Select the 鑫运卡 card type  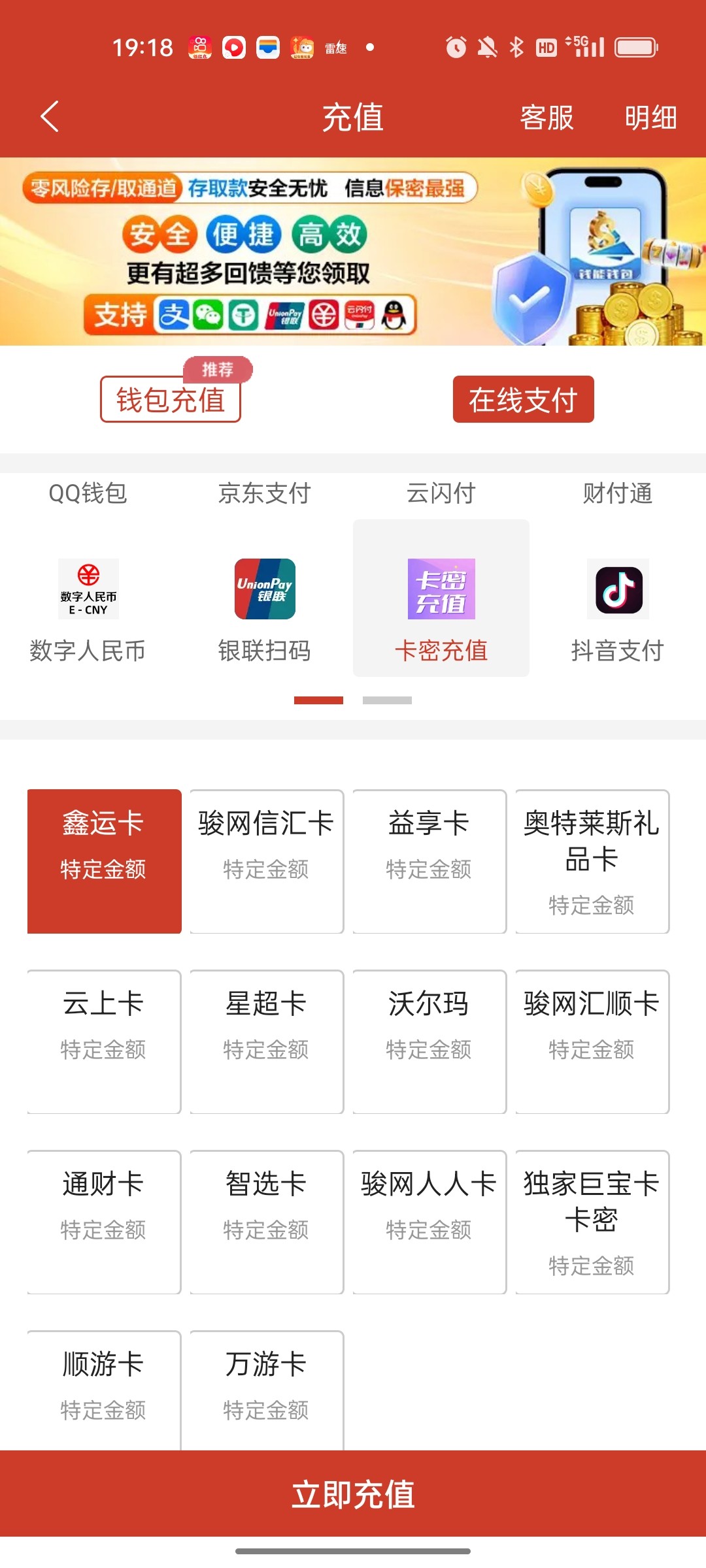pyautogui.click(x=104, y=861)
